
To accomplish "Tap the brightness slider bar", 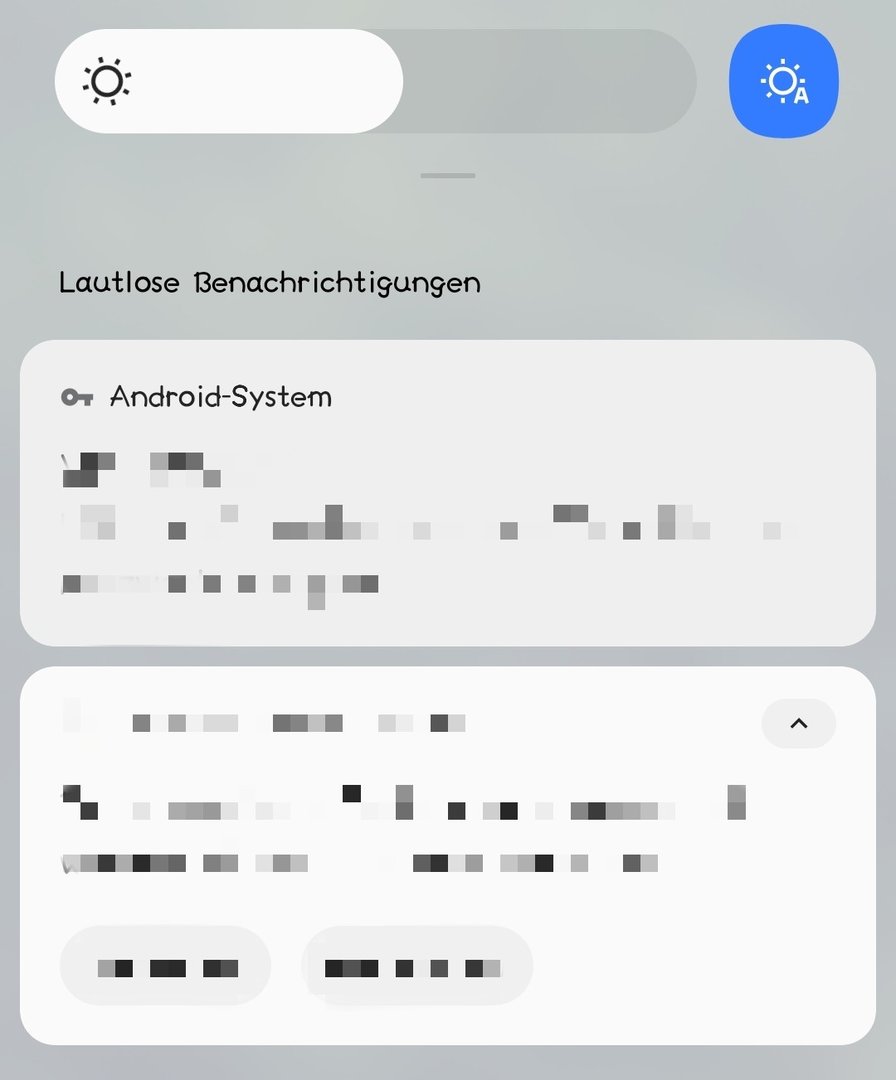I will [375, 81].
